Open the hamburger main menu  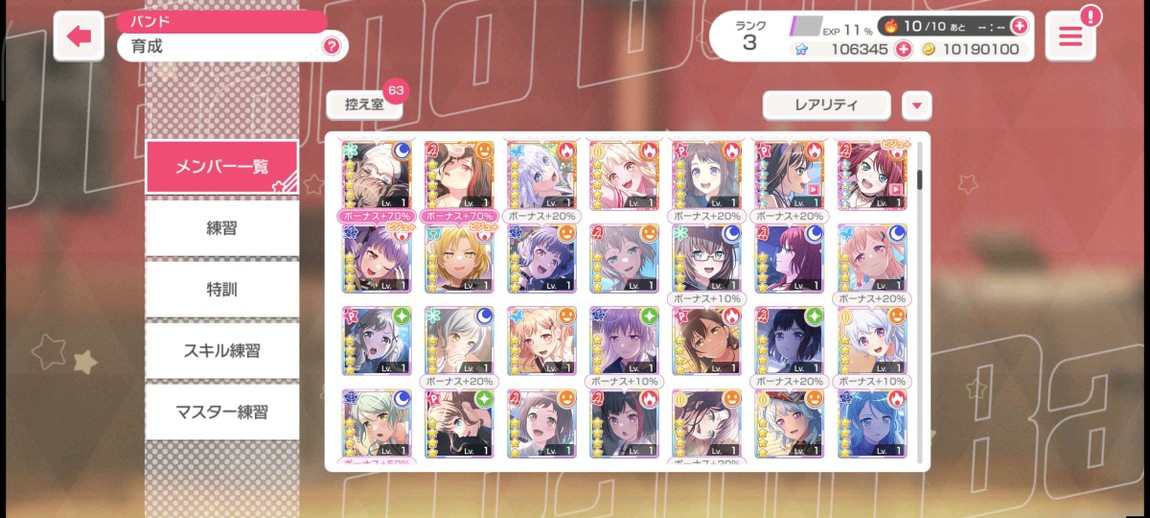(1070, 37)
